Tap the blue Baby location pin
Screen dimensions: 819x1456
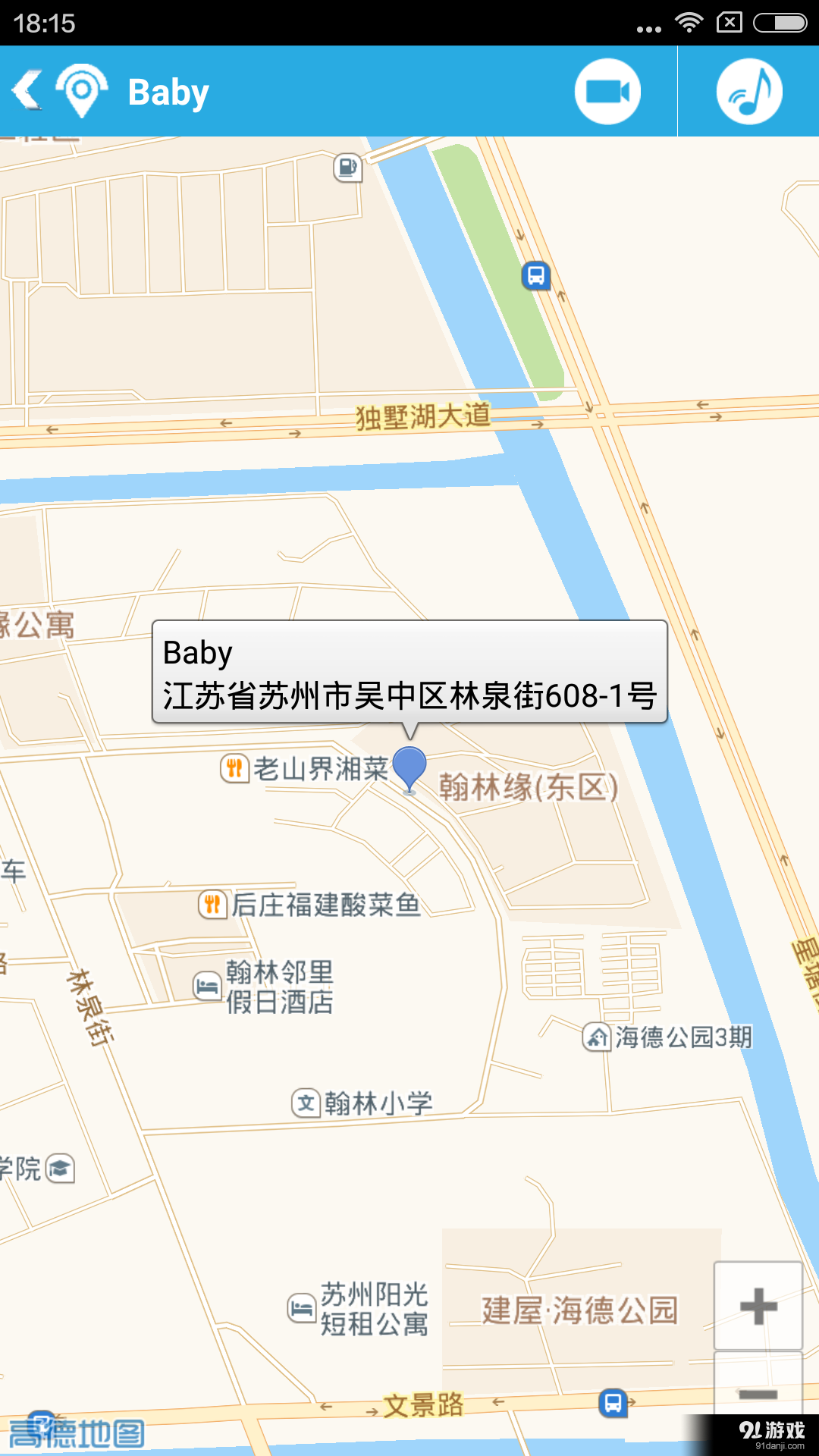coord(409,767)
